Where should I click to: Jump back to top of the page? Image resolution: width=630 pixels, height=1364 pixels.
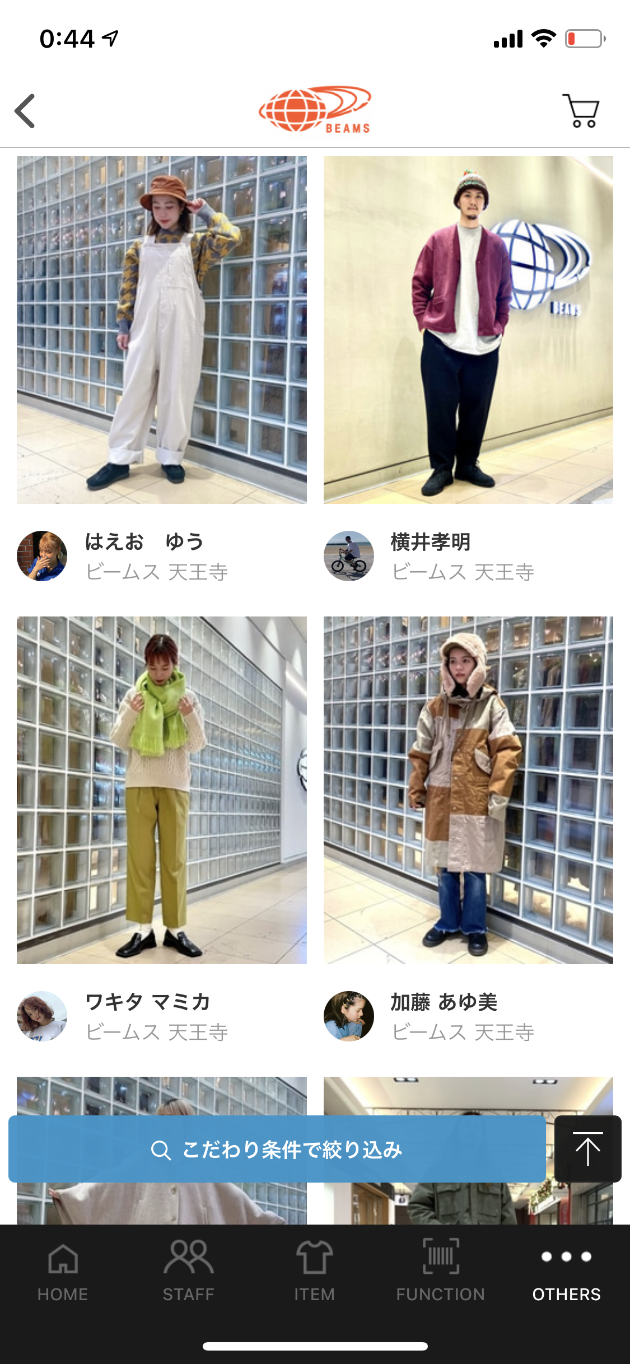coord(588,1149)
